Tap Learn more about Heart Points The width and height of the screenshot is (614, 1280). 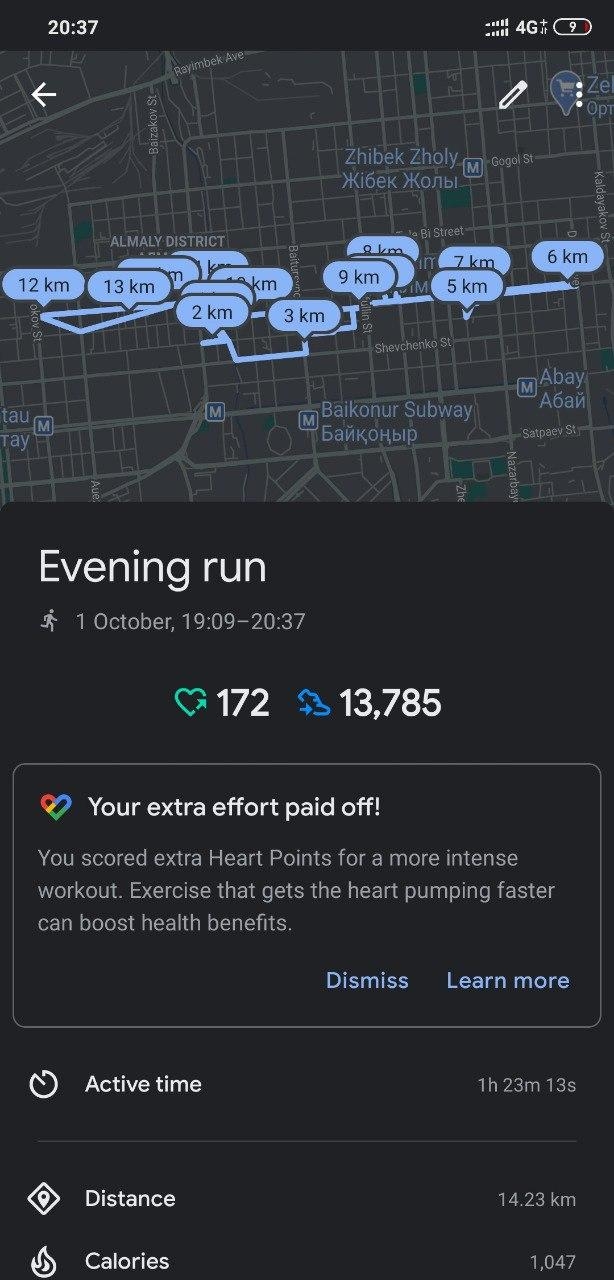[x=507, y=980]
